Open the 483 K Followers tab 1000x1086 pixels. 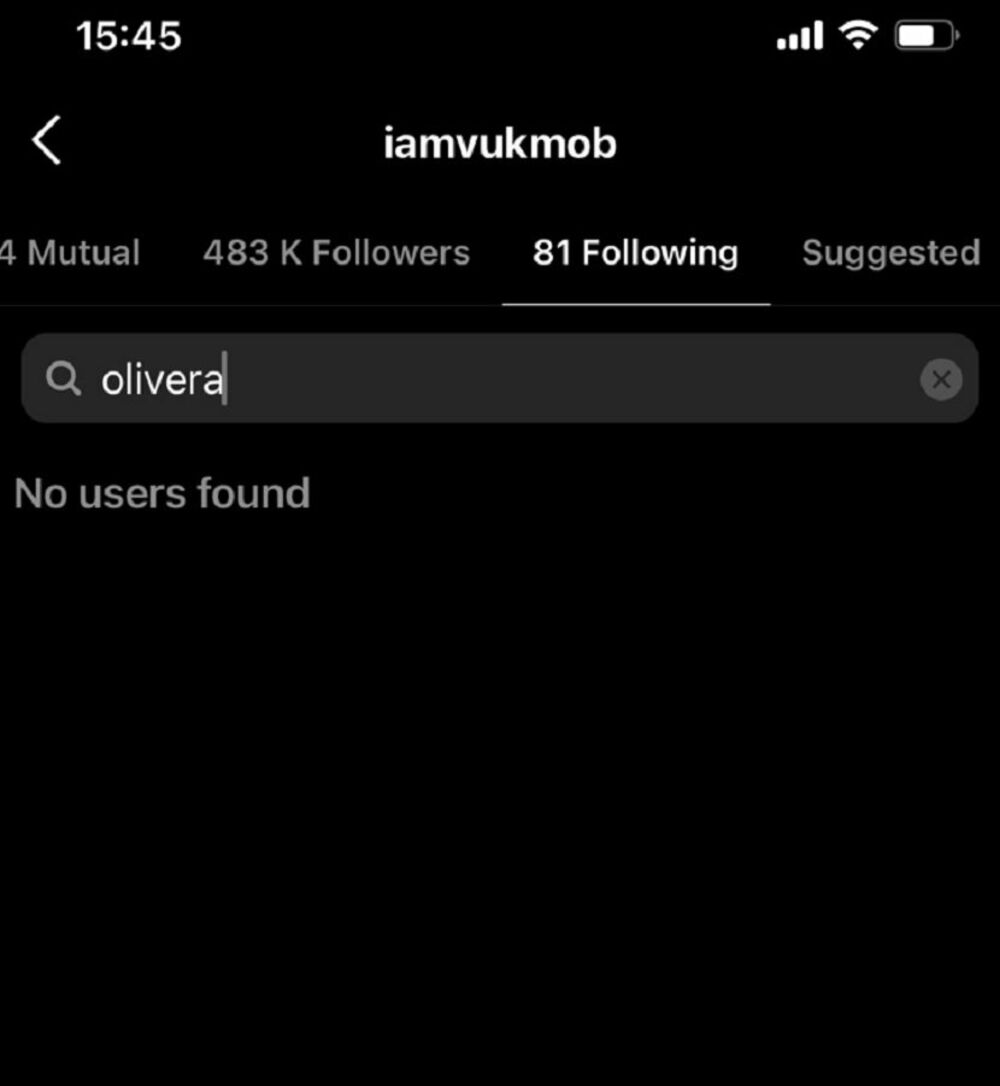tap(336, 253)
